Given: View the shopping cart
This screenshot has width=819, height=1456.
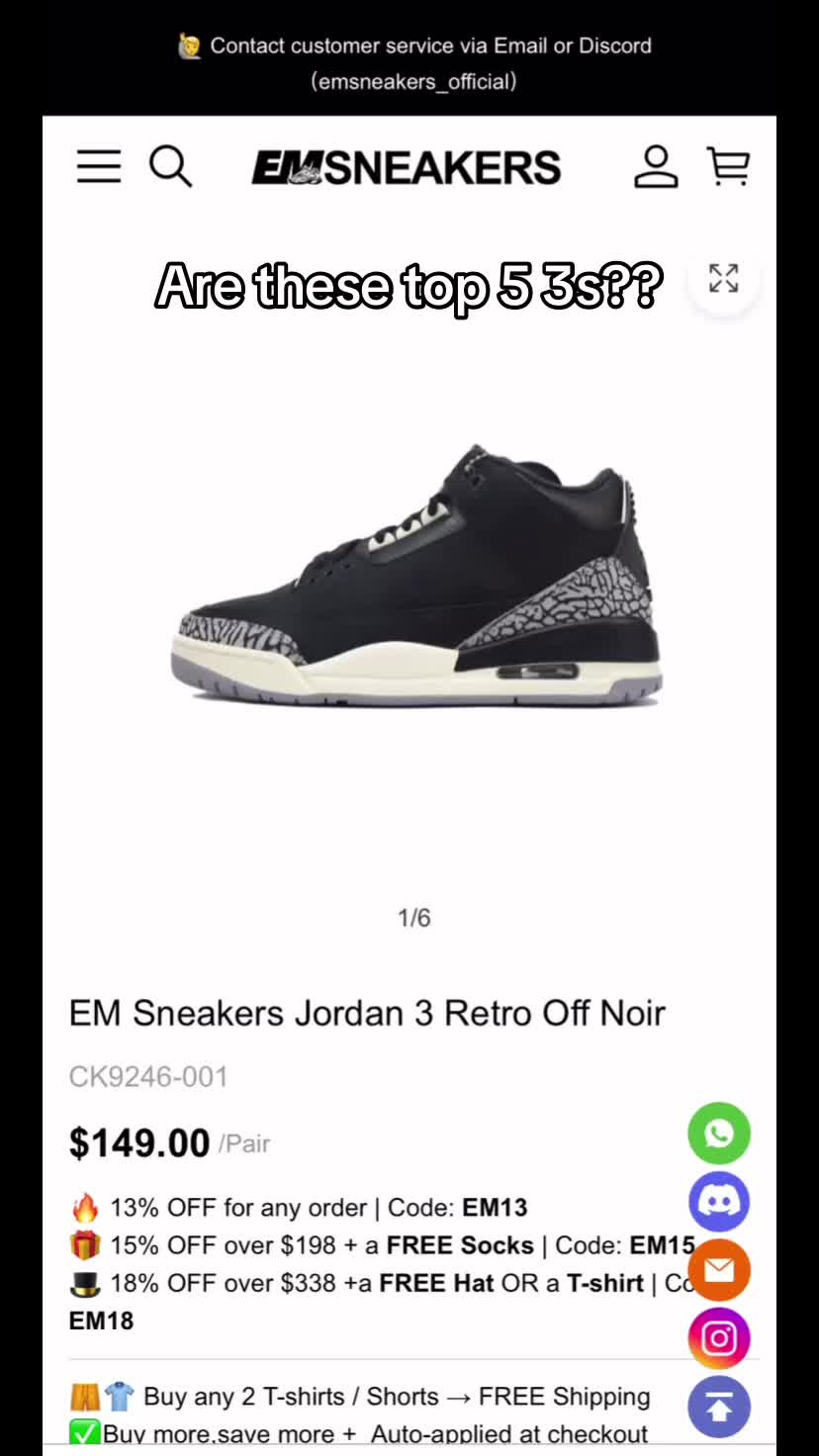Looking at the screenshot, I should pos(729,166).
